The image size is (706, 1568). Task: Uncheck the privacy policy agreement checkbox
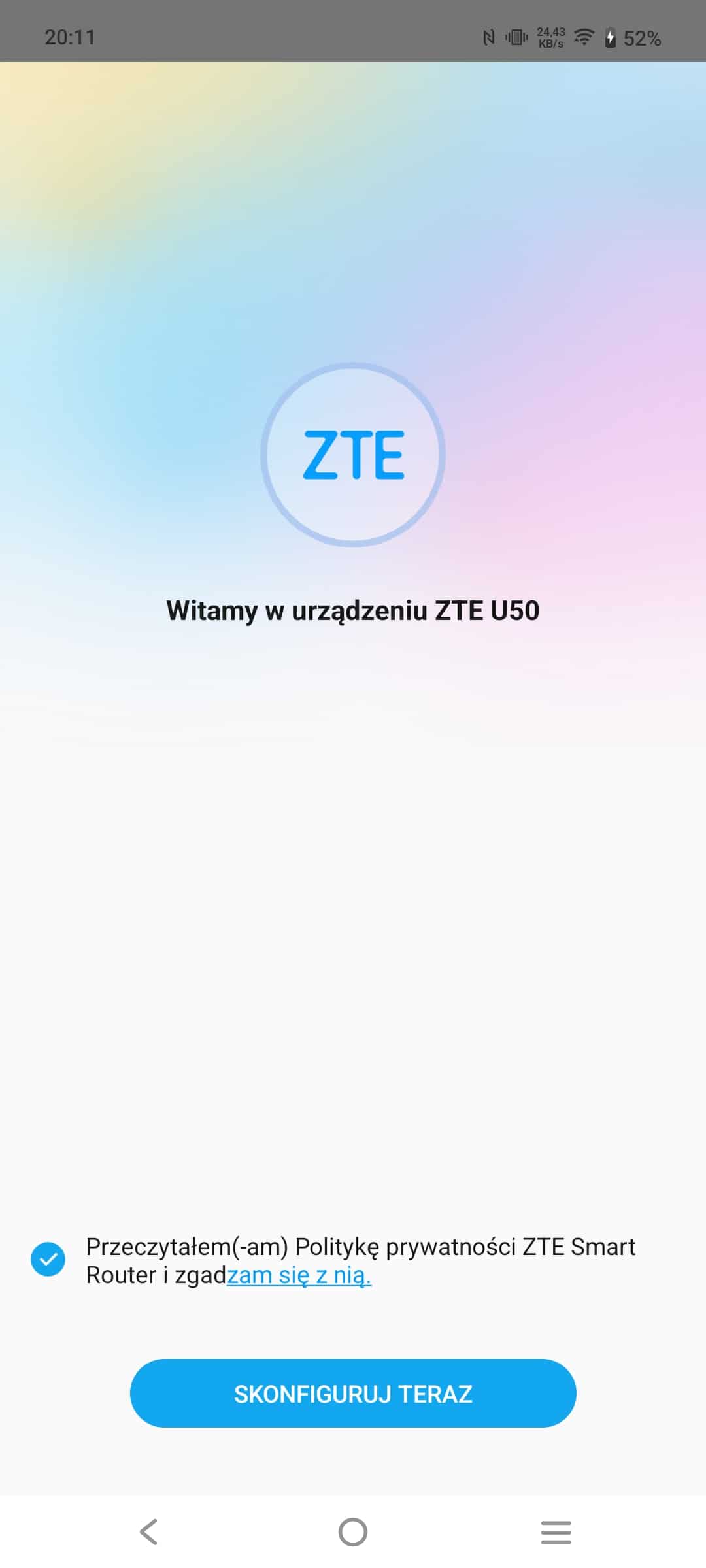click(46, 1260)
